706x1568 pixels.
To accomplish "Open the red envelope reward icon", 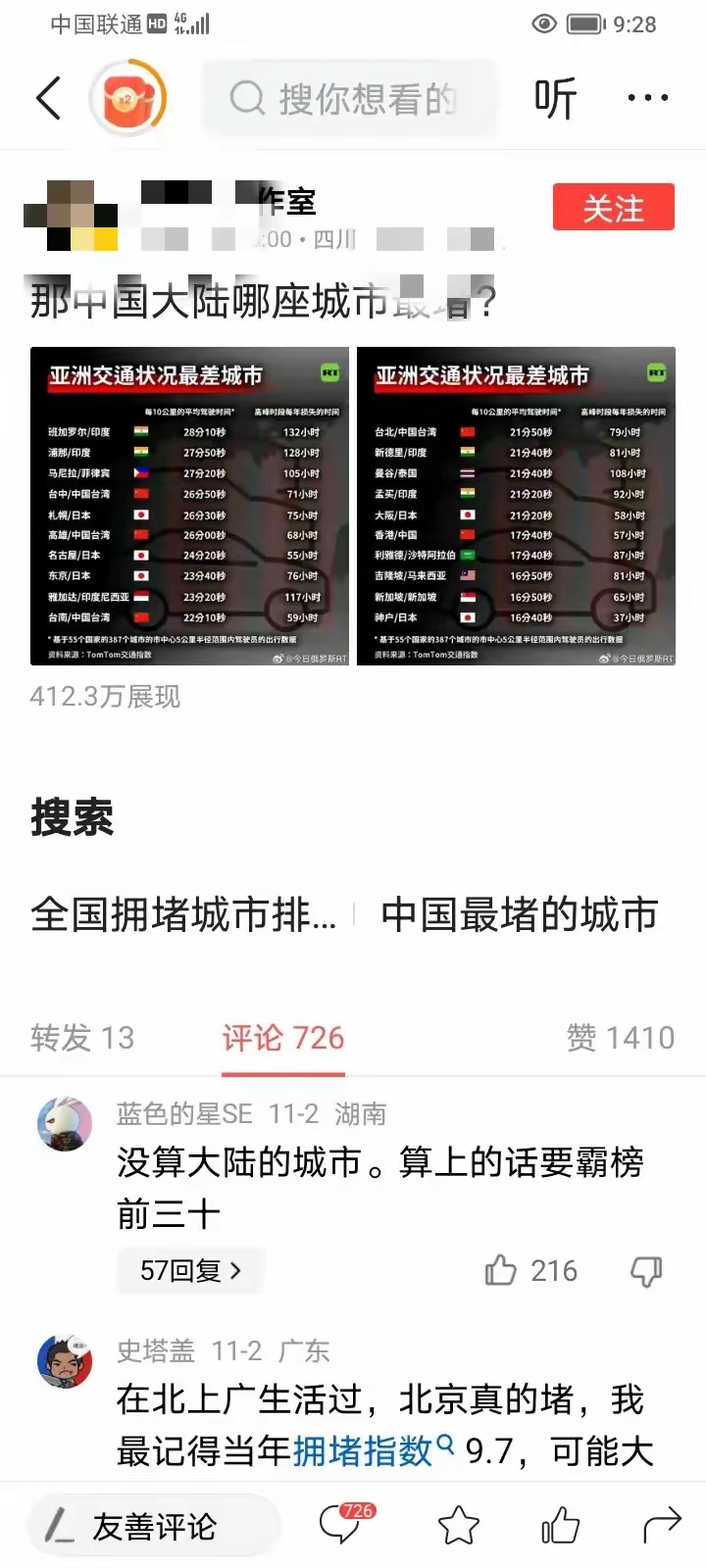I will (128, 98).
